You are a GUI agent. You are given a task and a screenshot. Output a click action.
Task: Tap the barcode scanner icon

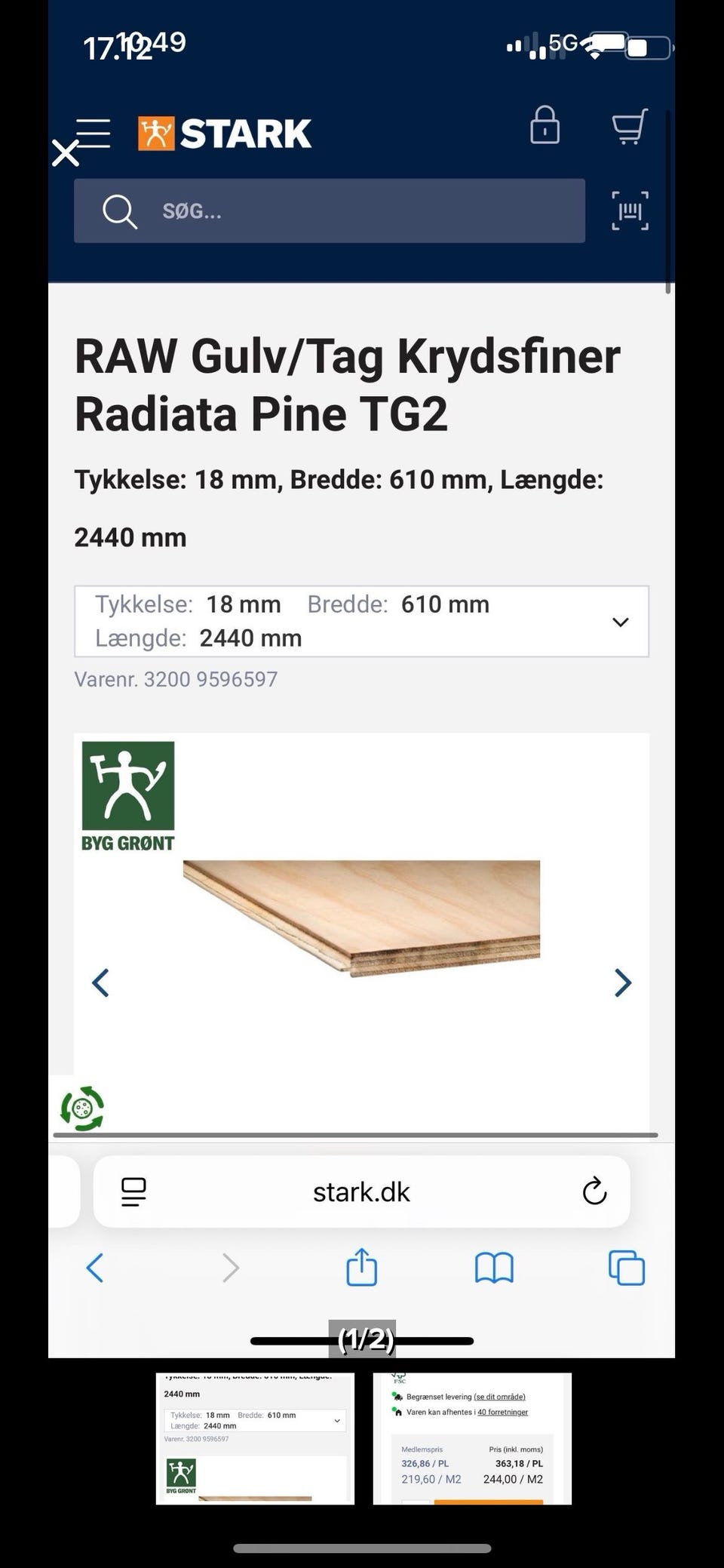[629, 211]
